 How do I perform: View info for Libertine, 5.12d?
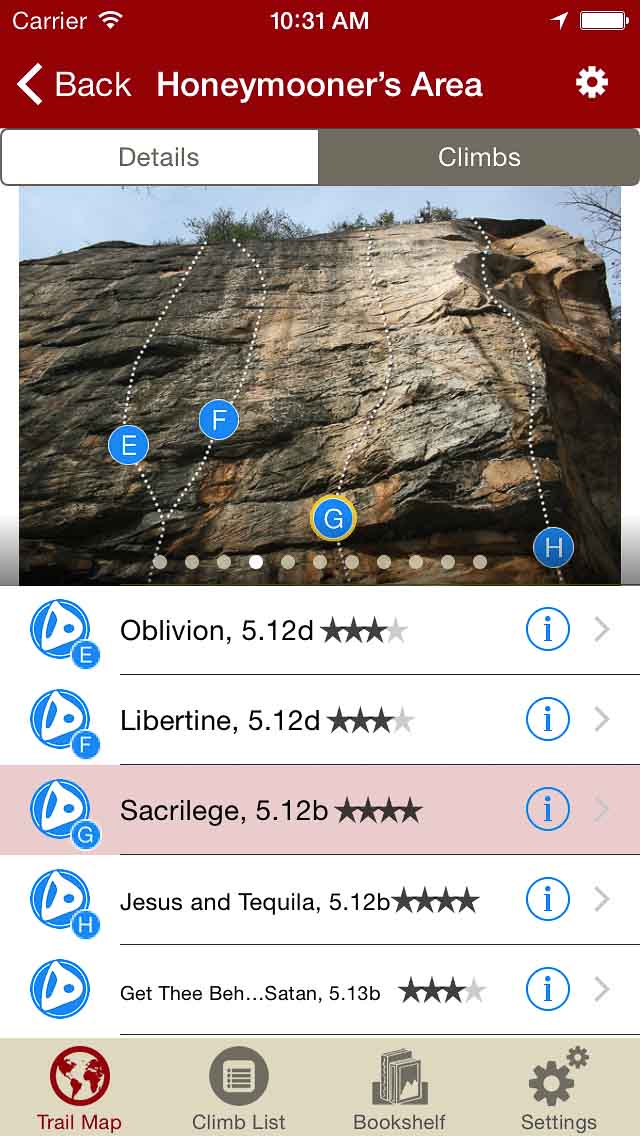click(x=547, y=719)
